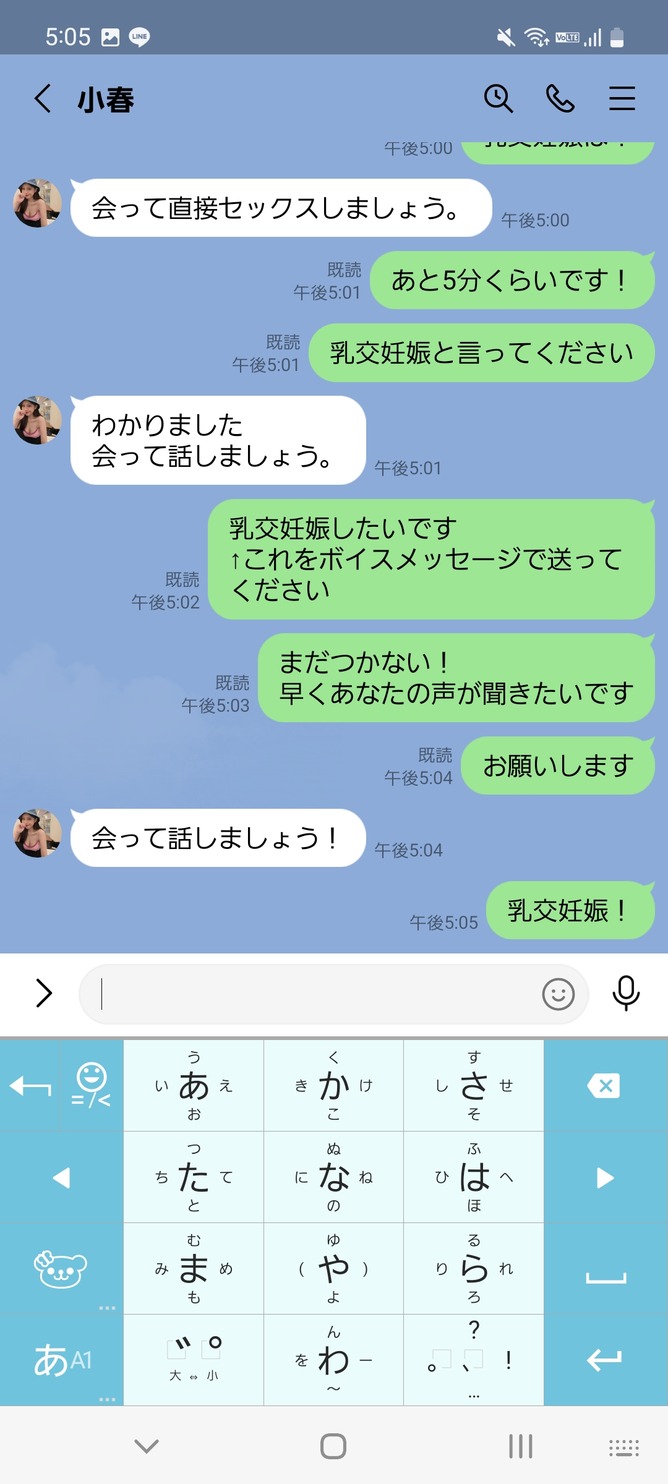Tap the space key
The image size is (668, 1484).
604,1269
